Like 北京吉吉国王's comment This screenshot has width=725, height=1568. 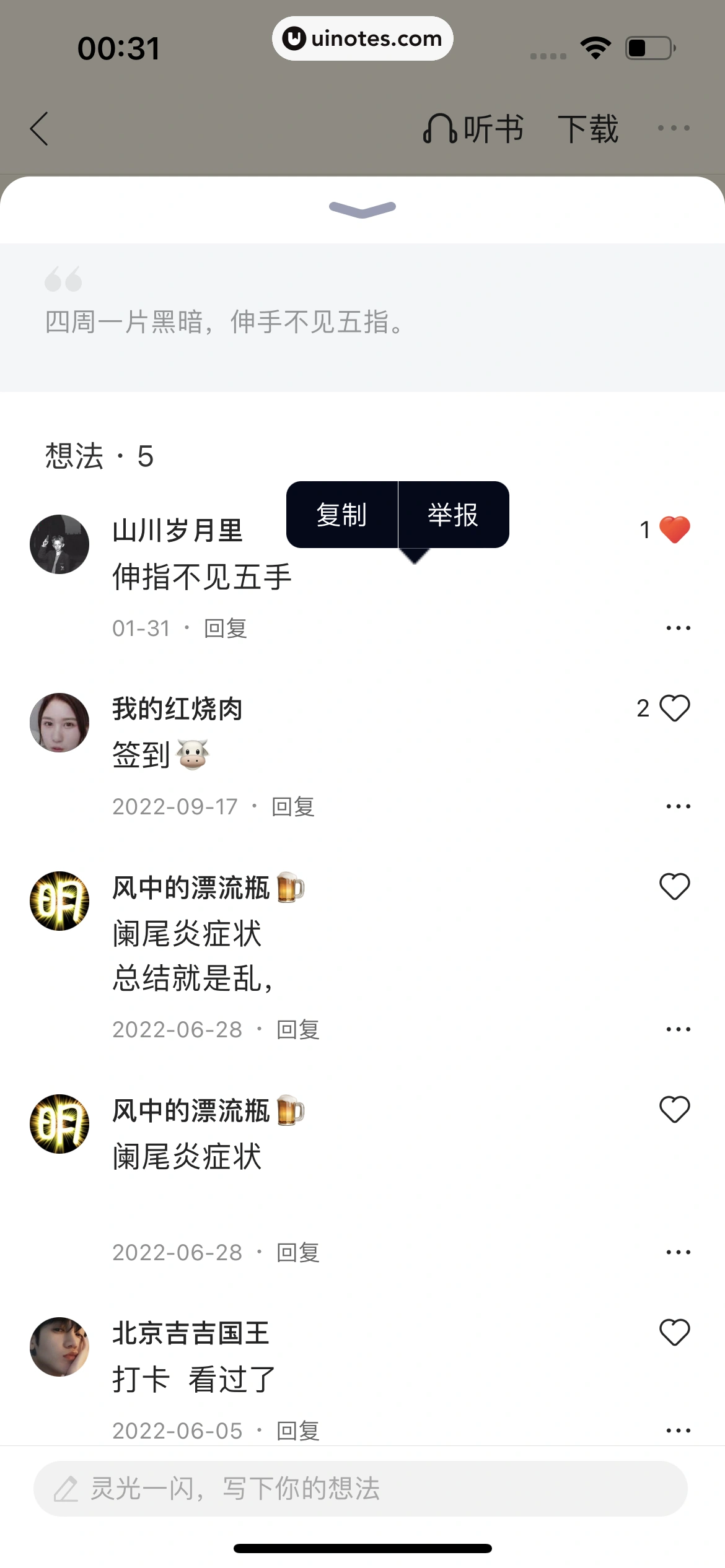click(x=674, y=1333)
